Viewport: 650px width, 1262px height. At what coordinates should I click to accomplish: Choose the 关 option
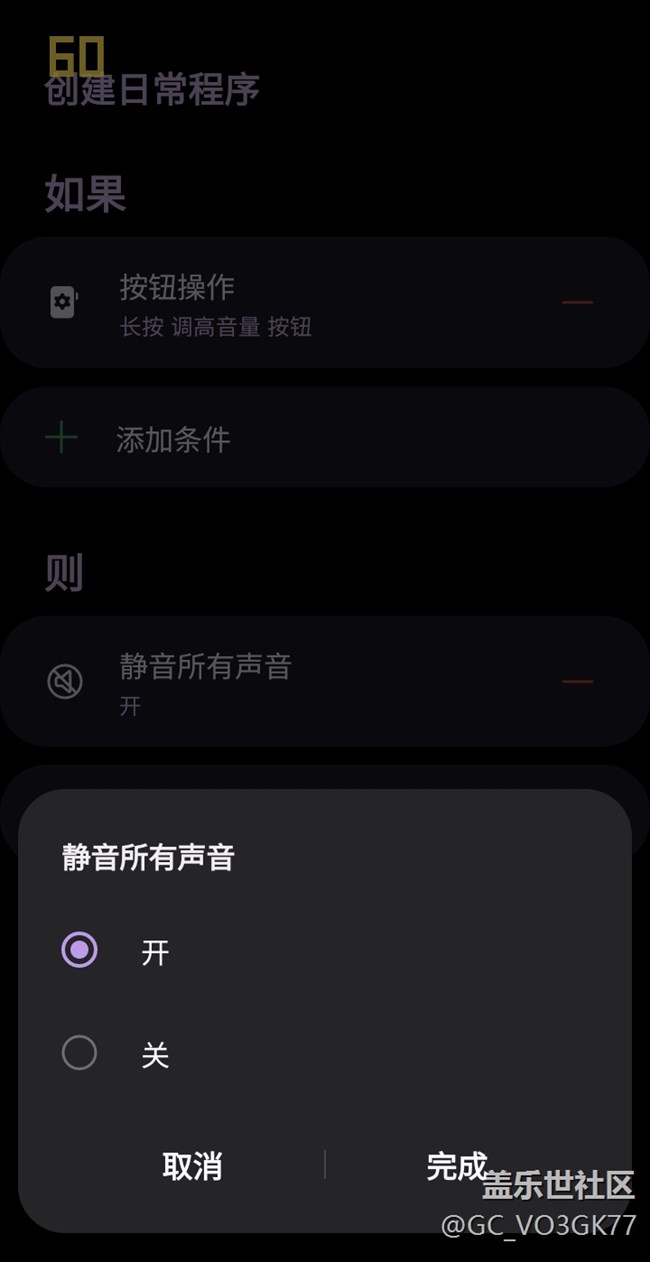pyautogui.click(x=80, y=1053)
